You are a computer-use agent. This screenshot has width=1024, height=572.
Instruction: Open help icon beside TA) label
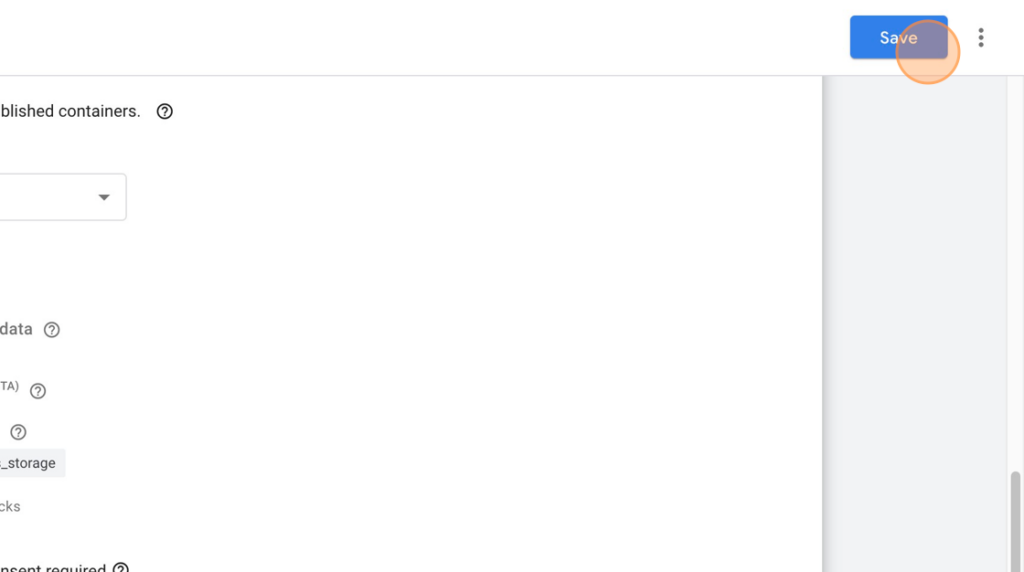coord(38,391)
